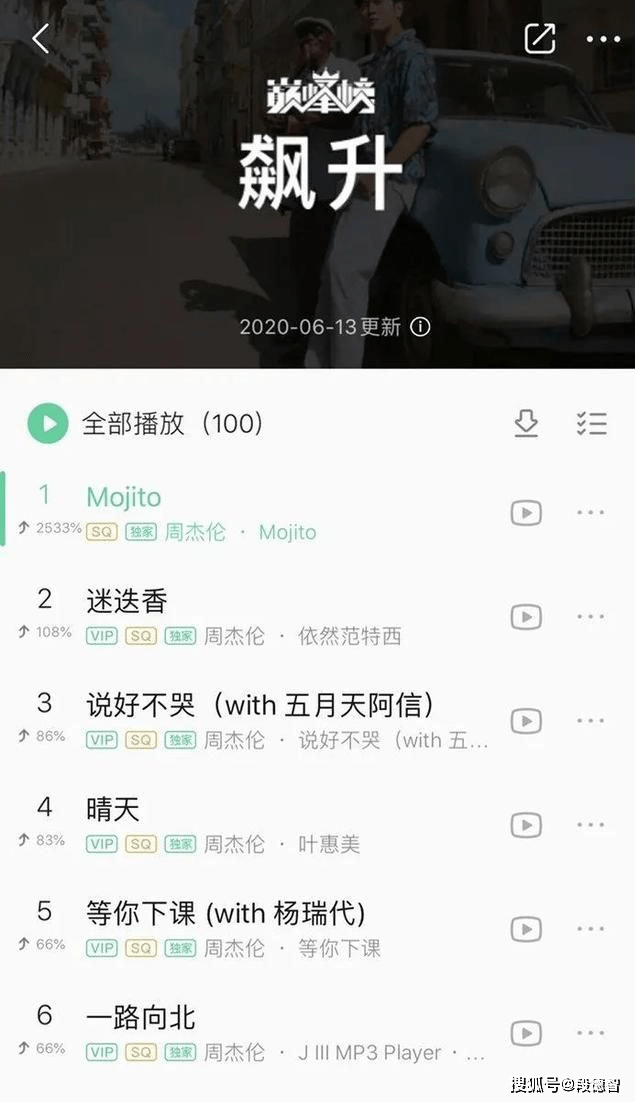Open multi-select list mode
635x1102 pixels.
[x=591, y=424]
